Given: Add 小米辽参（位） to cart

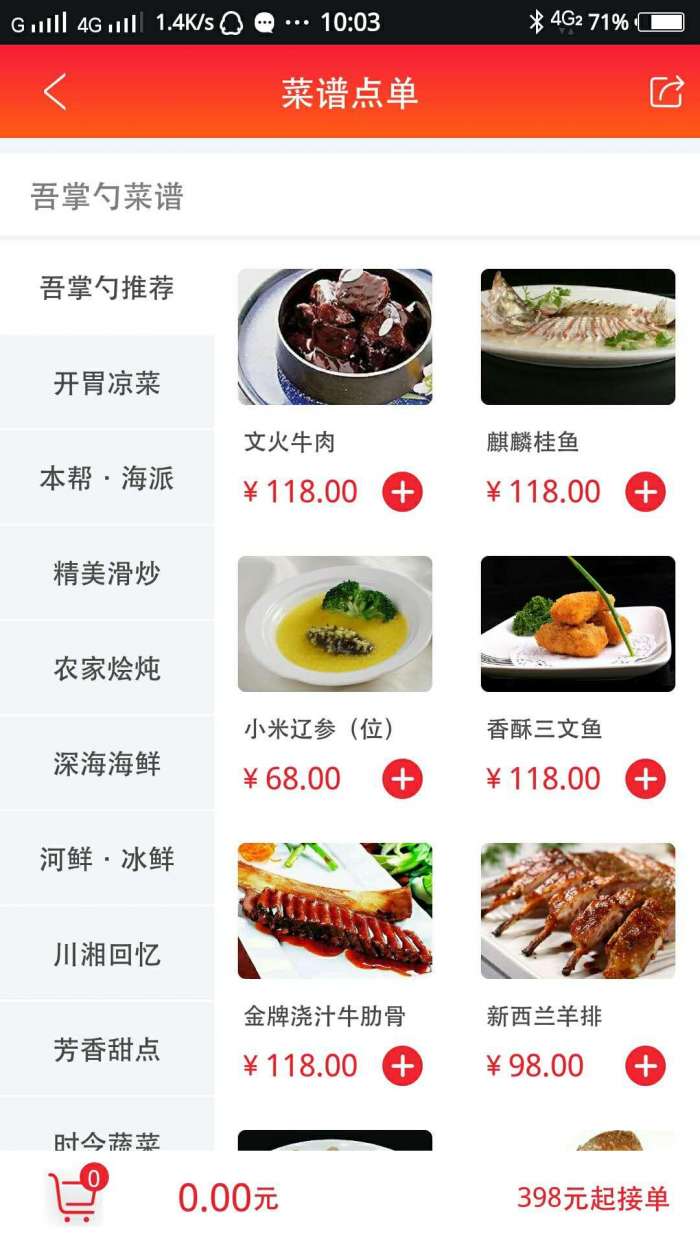Looking at the screenshot, I should [x=402, y=779].
